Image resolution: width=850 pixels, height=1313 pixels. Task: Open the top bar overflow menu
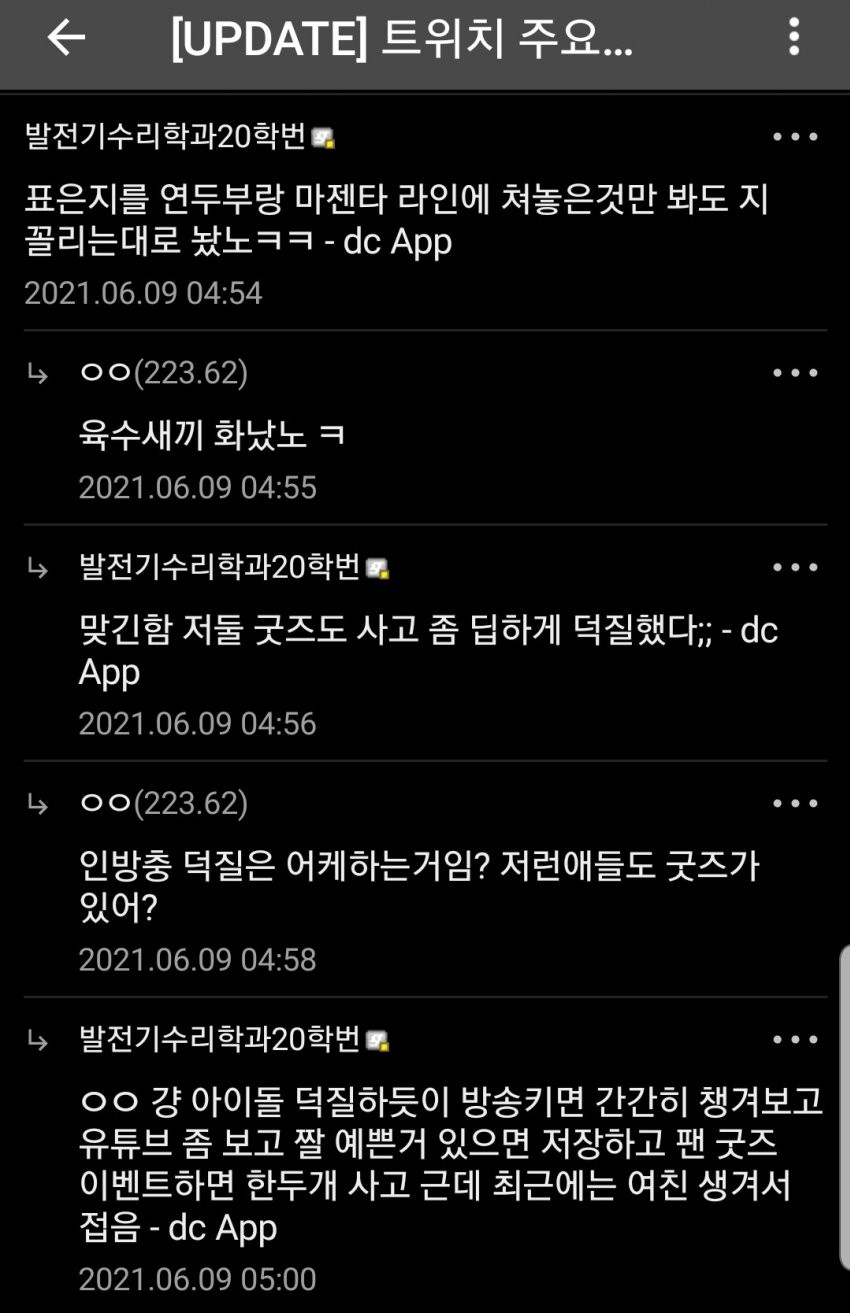794,38
